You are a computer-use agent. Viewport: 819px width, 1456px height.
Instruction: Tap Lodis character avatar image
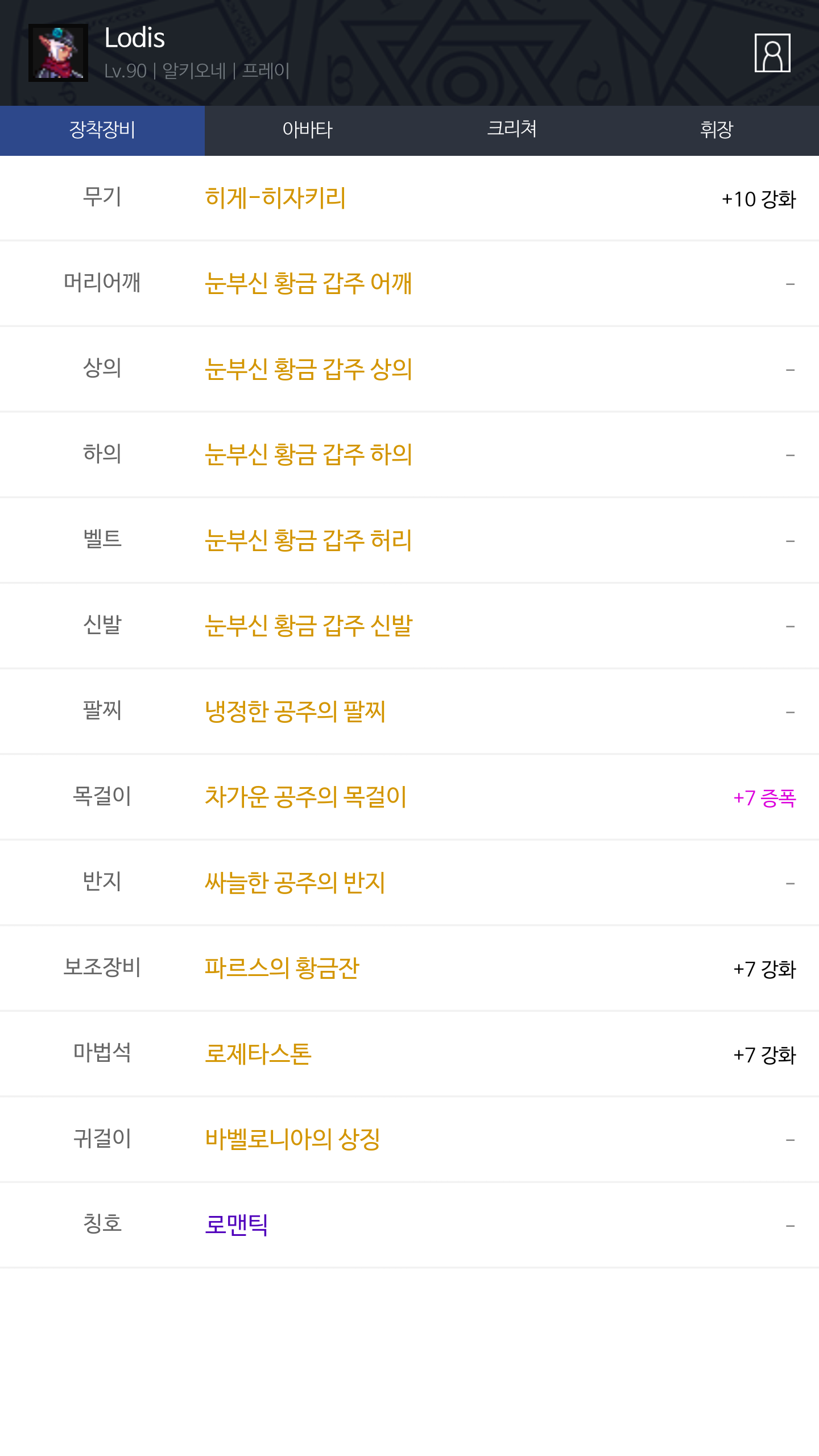58,53
